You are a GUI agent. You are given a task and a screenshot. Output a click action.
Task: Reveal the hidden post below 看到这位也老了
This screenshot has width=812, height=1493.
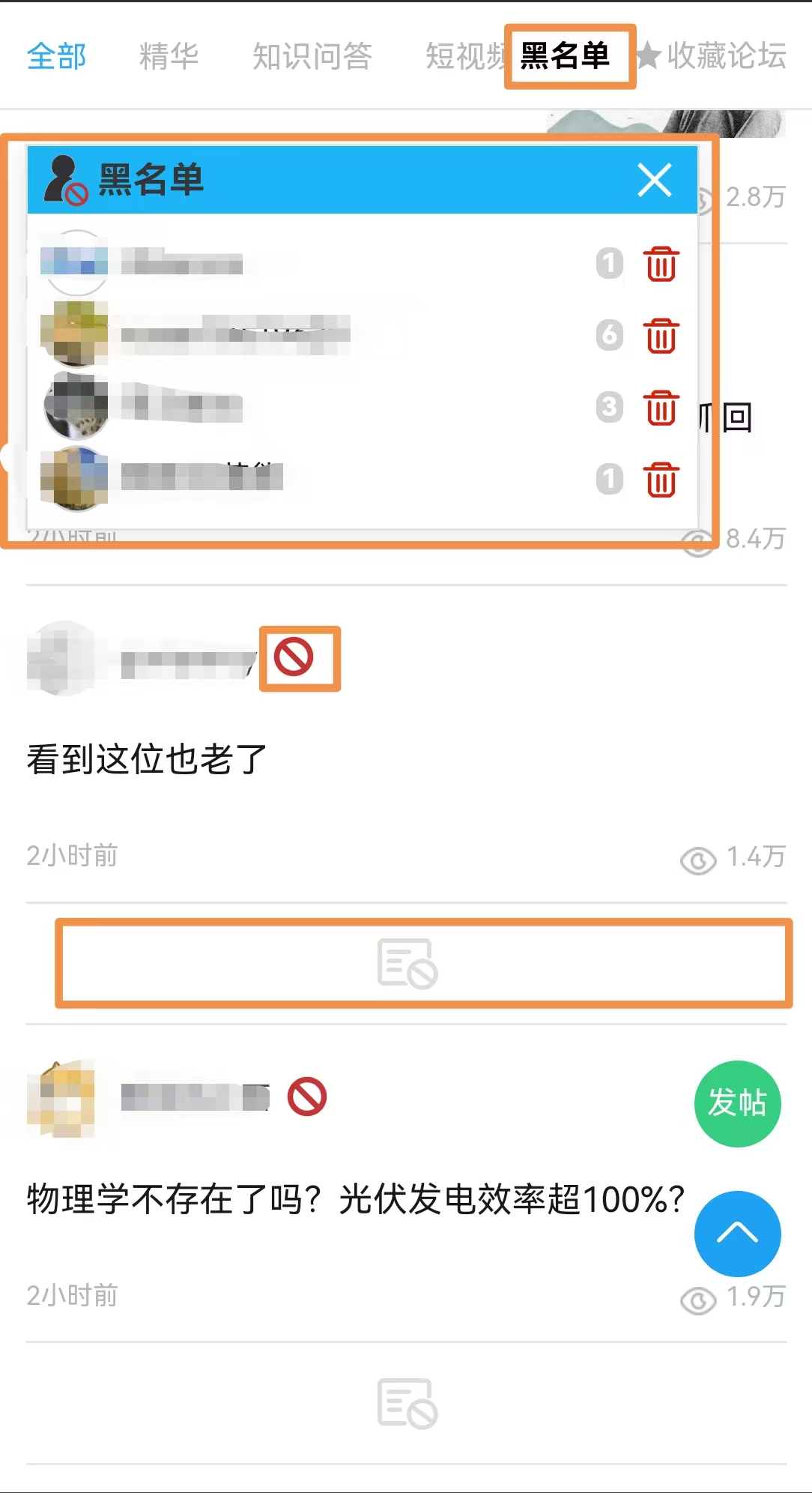click(x=407, y=964)
